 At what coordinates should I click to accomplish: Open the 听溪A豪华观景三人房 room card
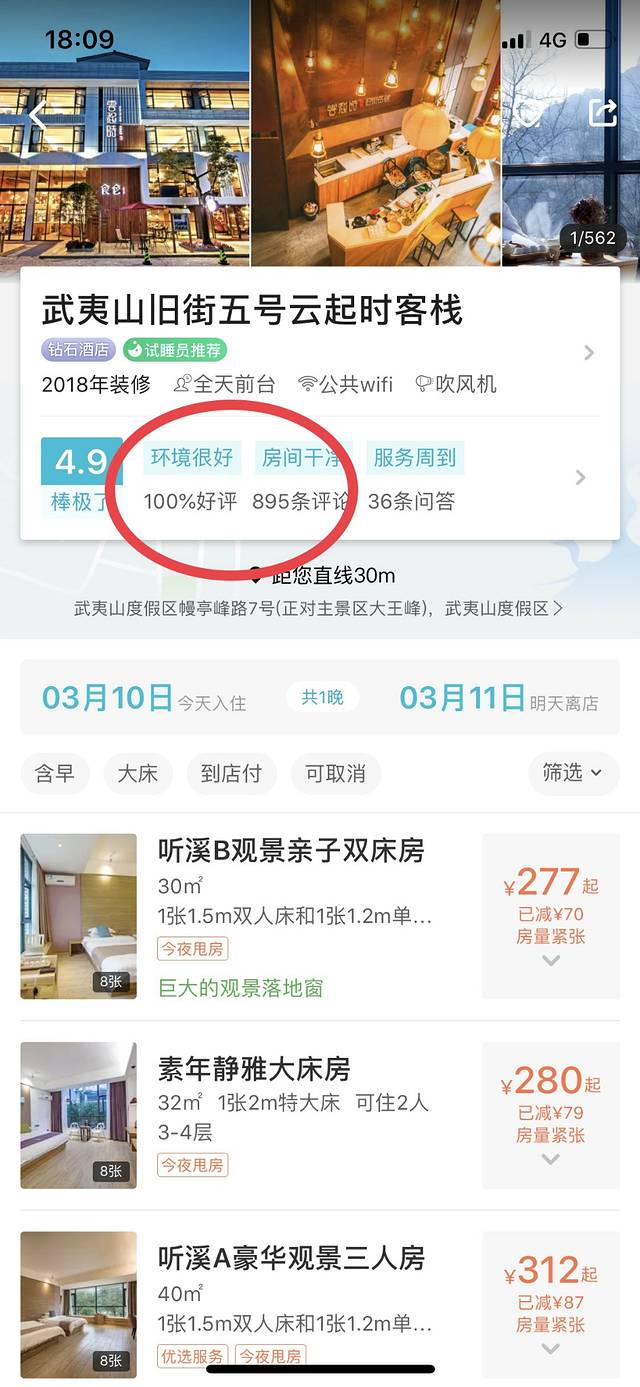coord(291,1257)
